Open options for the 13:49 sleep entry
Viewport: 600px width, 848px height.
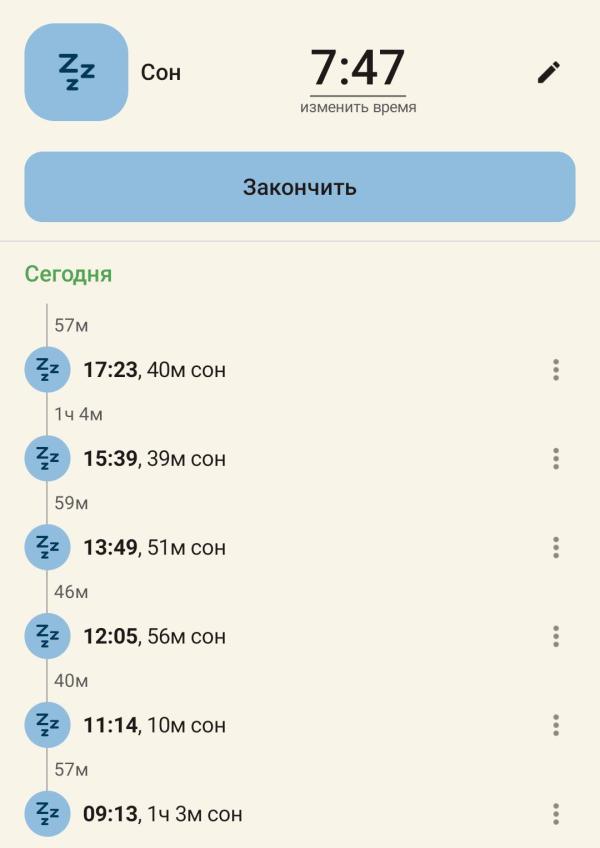pos(555,548)
